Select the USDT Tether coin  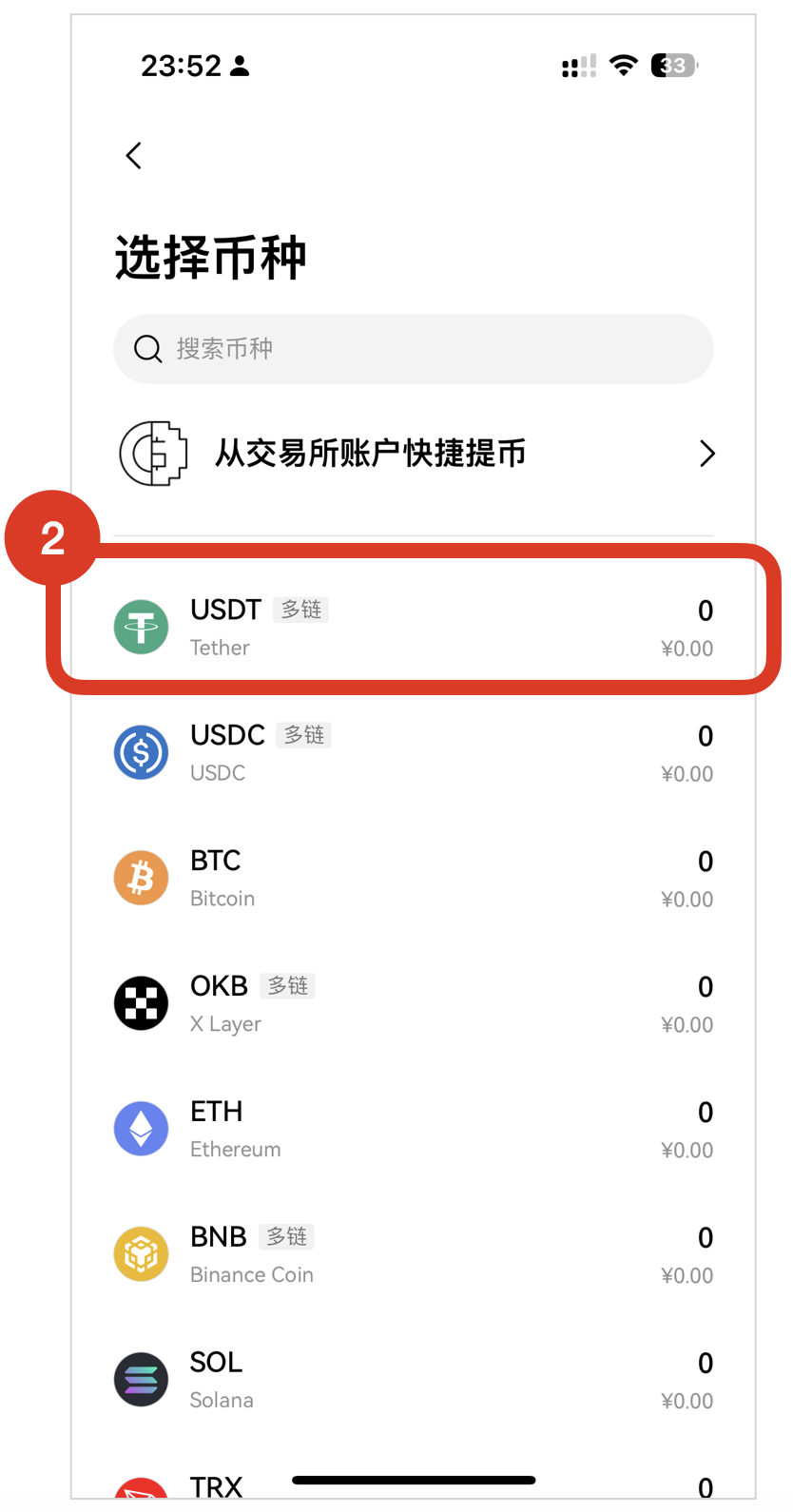(414, 628)
